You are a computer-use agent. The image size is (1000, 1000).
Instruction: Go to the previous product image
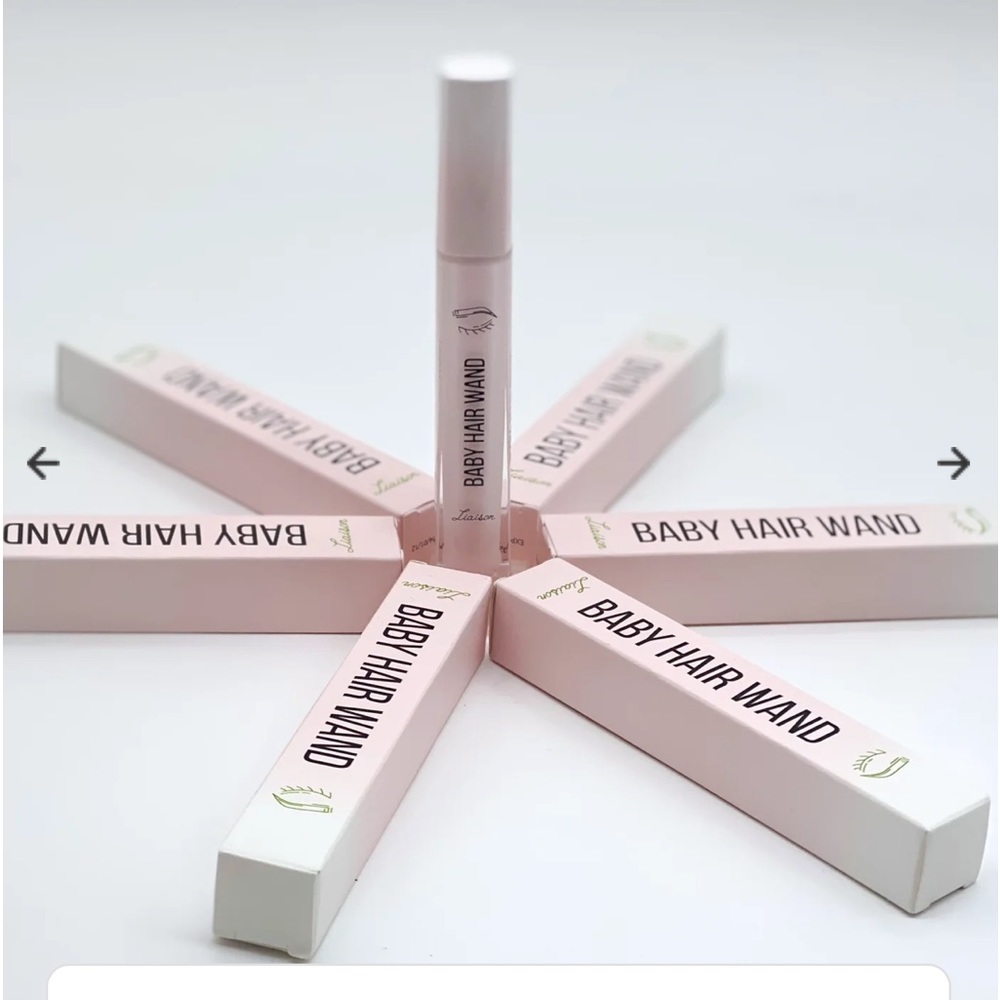tap(42, 463)
